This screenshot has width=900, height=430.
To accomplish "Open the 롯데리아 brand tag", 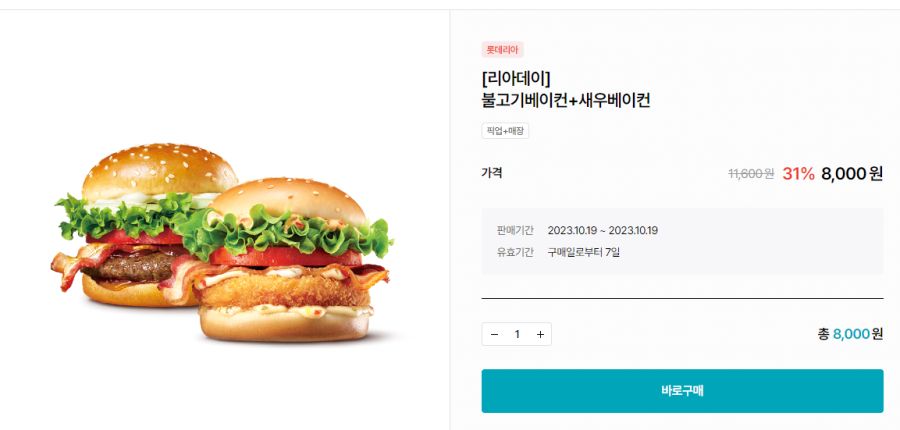I will (502, 49).
